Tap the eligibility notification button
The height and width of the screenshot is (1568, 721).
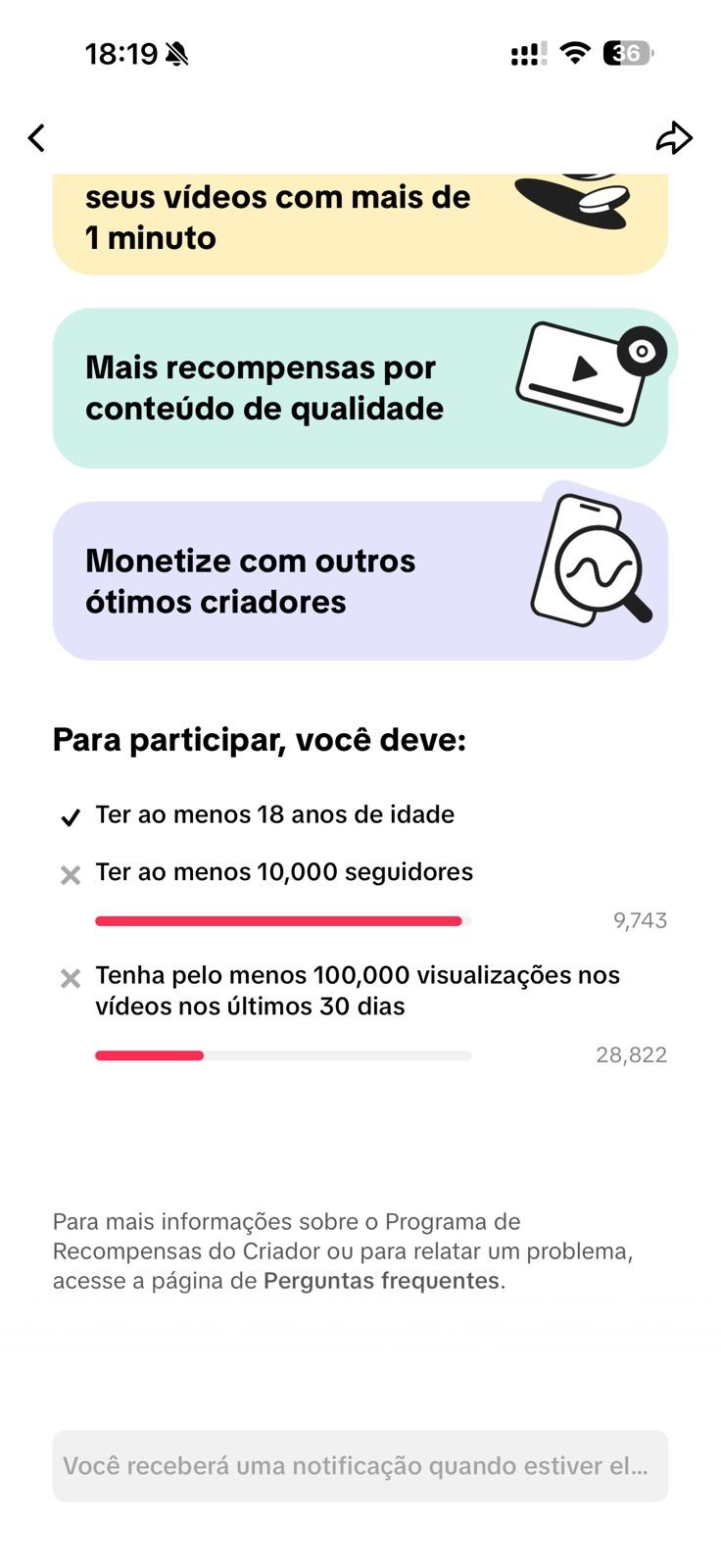click(x=360, y=1466)
